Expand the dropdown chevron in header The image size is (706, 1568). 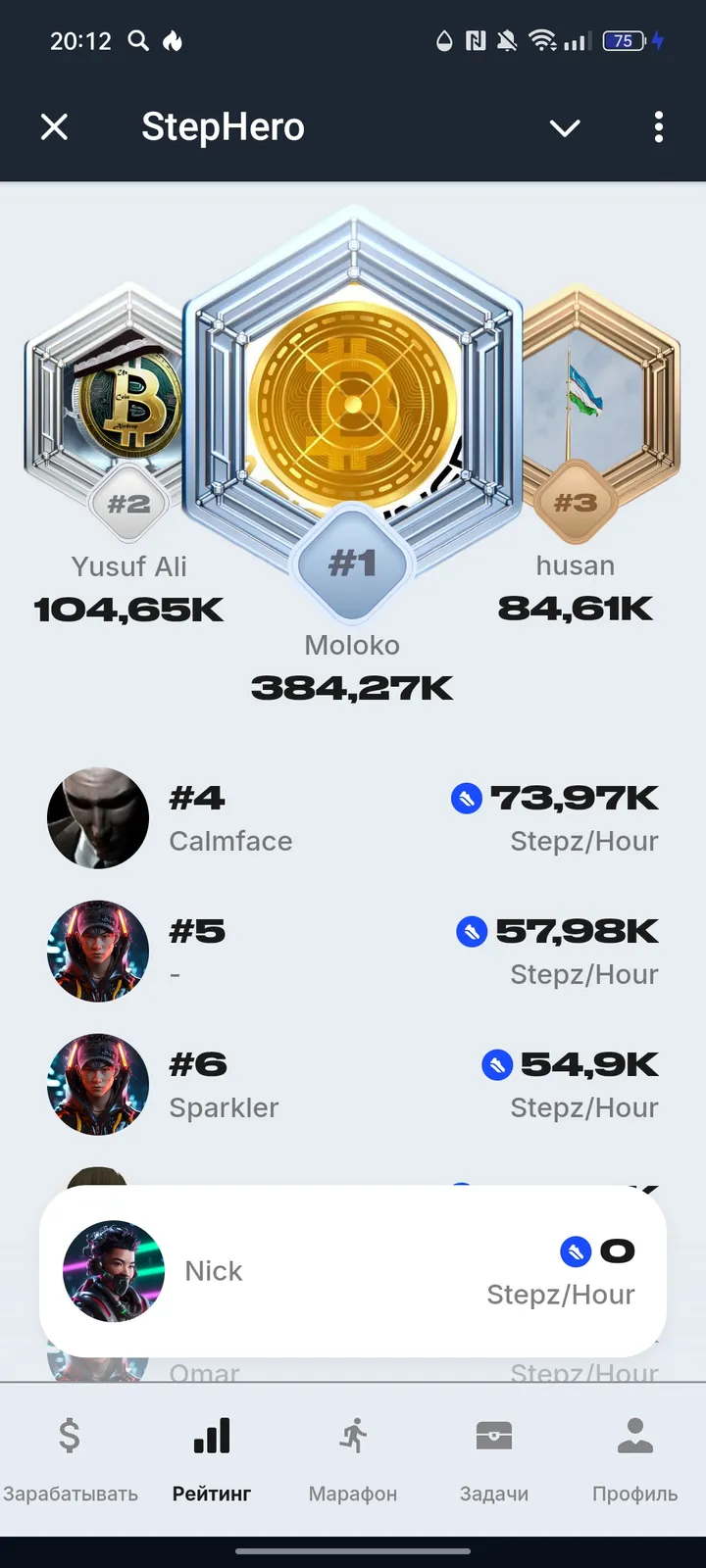coord(565,127)
